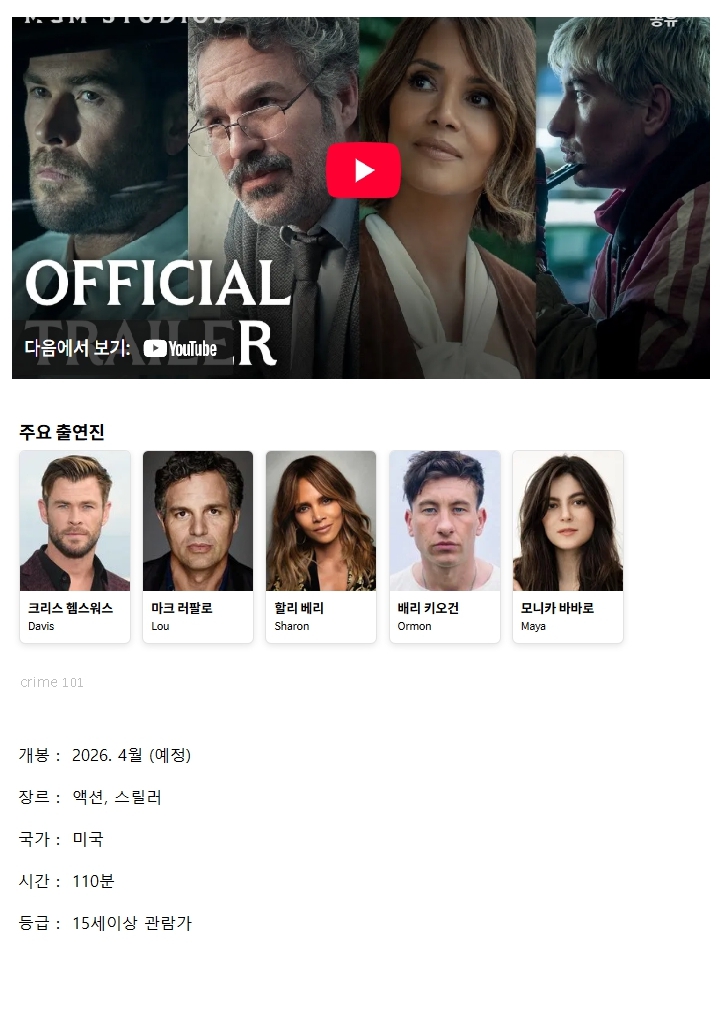721x1026 pixels.
Task: Open the cast card for 모니카 바바로
Action: click(568, 545)
